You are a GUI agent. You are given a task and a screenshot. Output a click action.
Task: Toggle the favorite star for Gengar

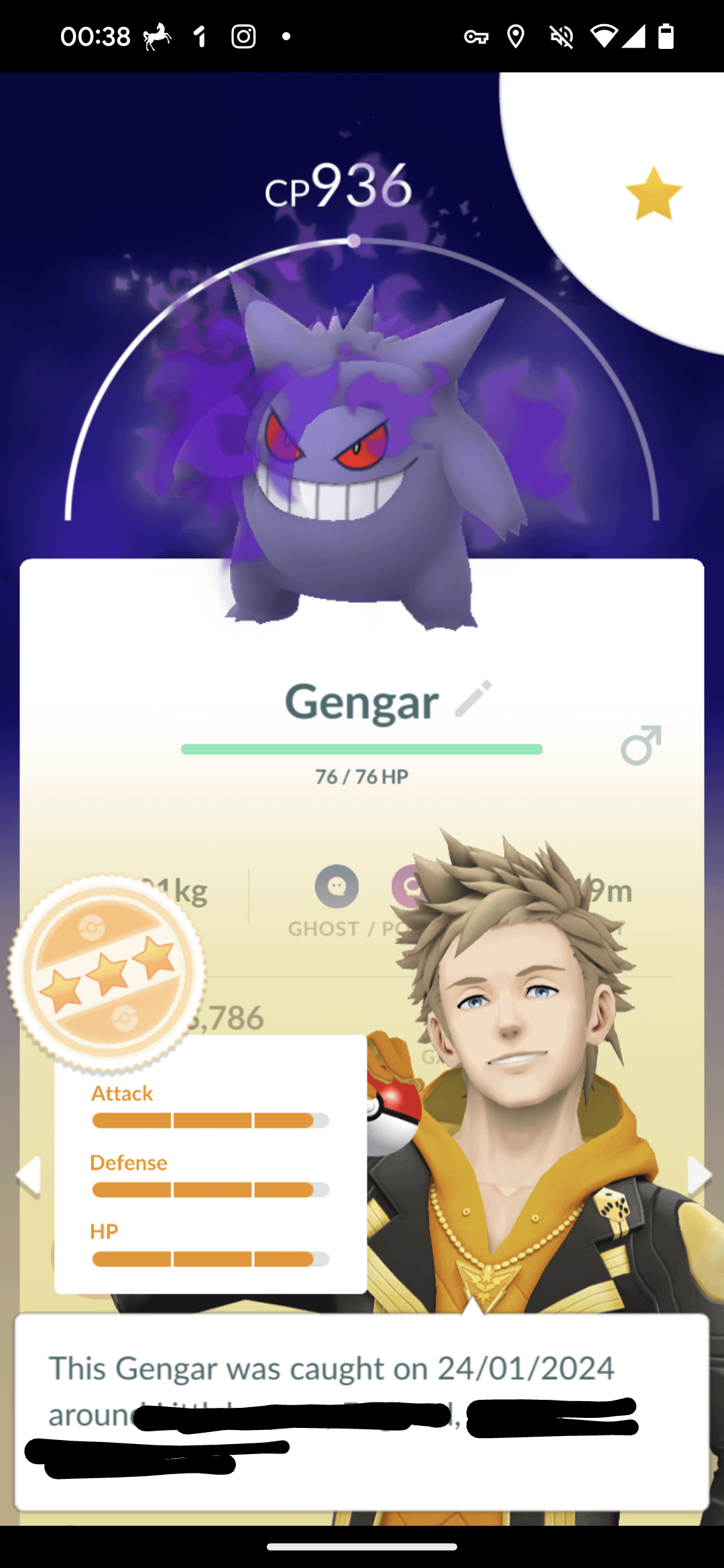click(x=653, y=194)
